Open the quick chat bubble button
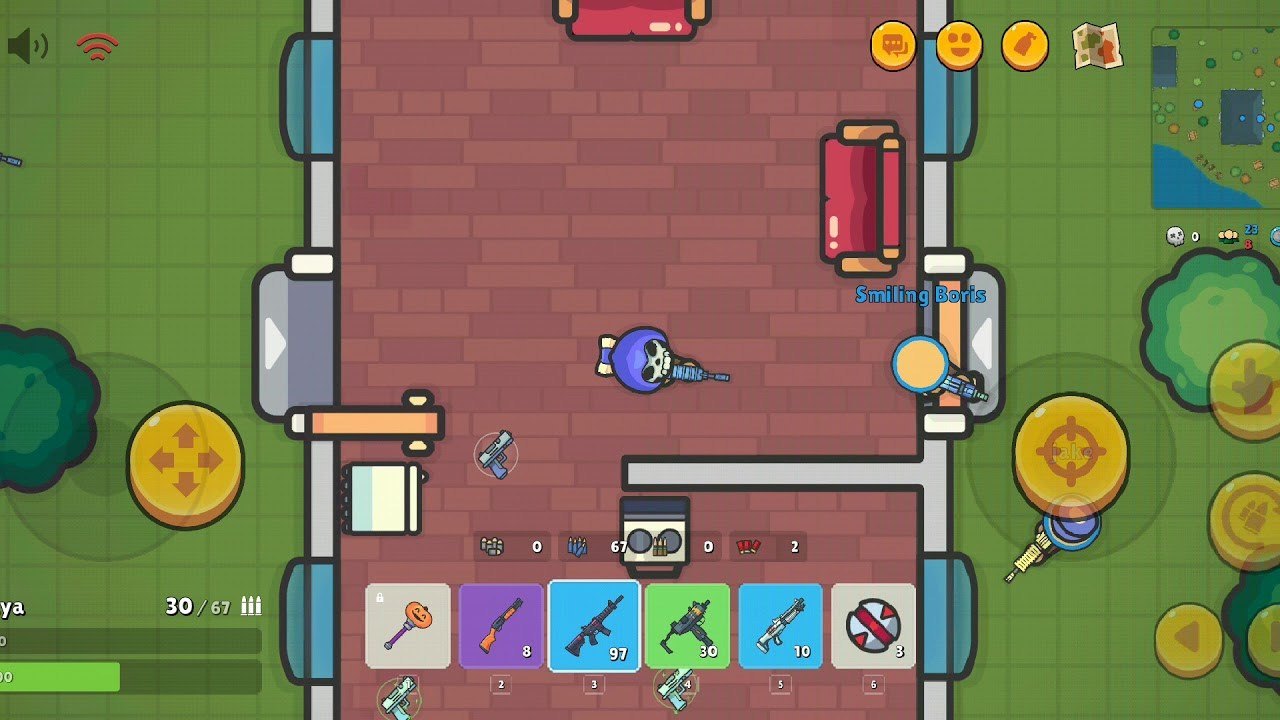The width and height of the screenshot is (1280, 720). tap(893, 46)
